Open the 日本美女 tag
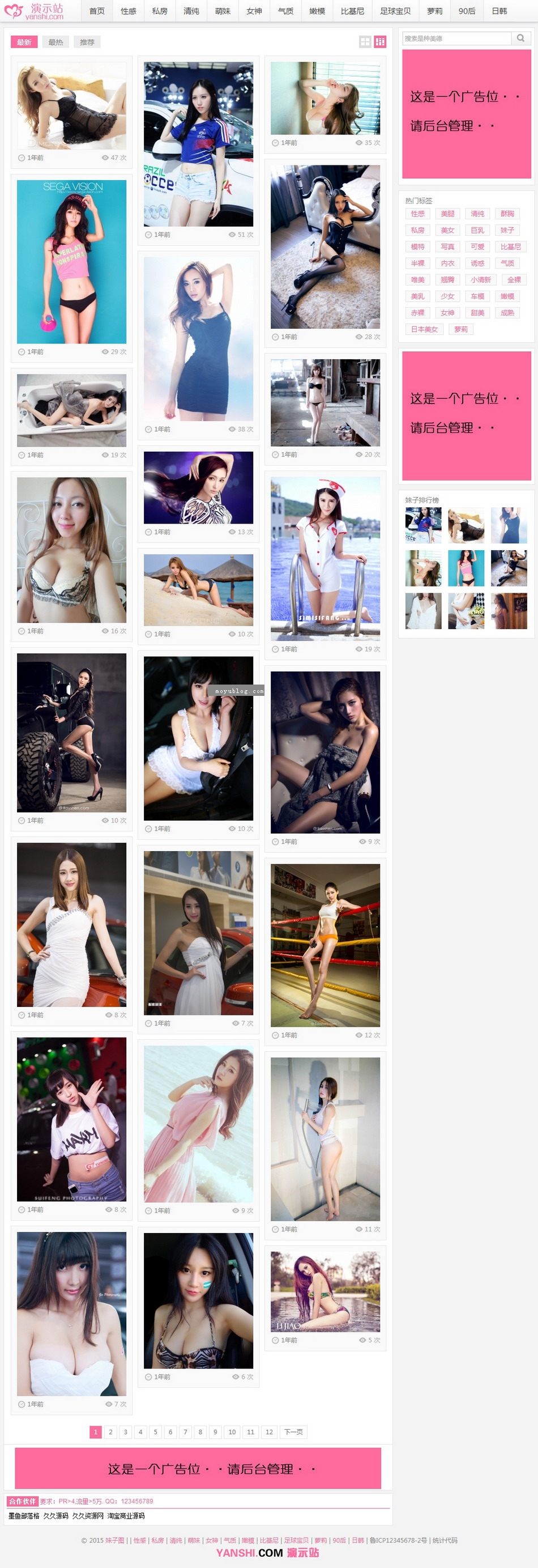Screen dimensions: 538x1568 click(424, 329)
